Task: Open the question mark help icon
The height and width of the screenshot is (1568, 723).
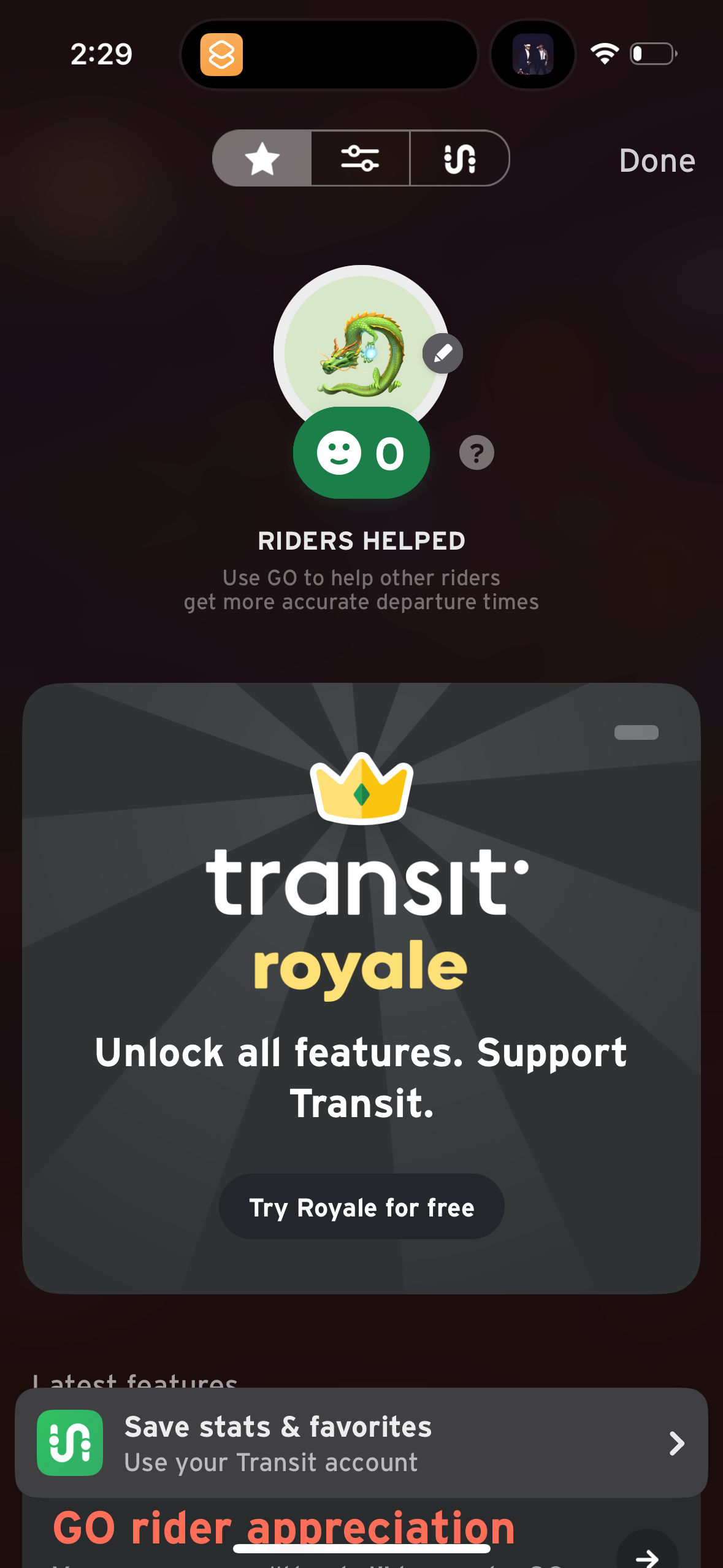Action: coord(476,453)
